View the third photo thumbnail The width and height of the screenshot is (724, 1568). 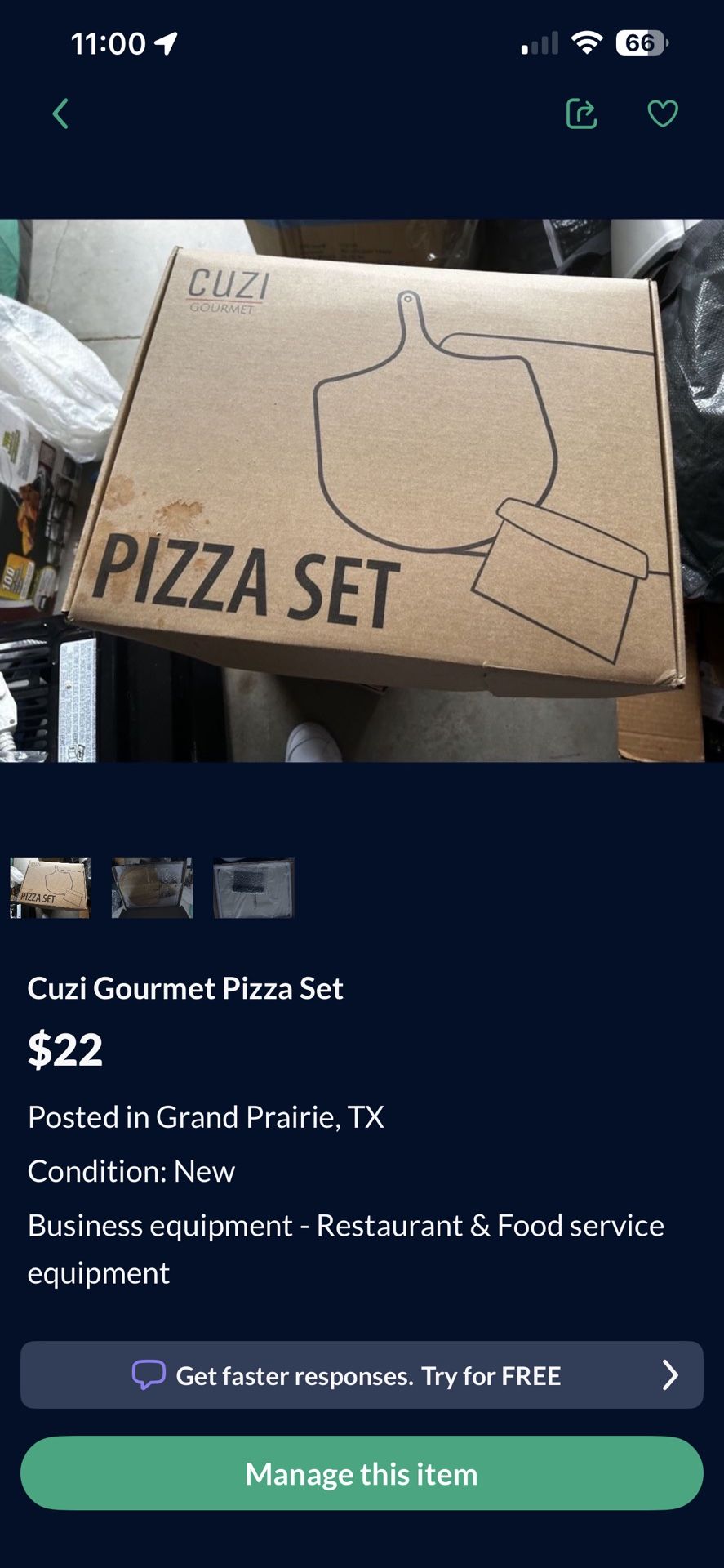[253, 888]
